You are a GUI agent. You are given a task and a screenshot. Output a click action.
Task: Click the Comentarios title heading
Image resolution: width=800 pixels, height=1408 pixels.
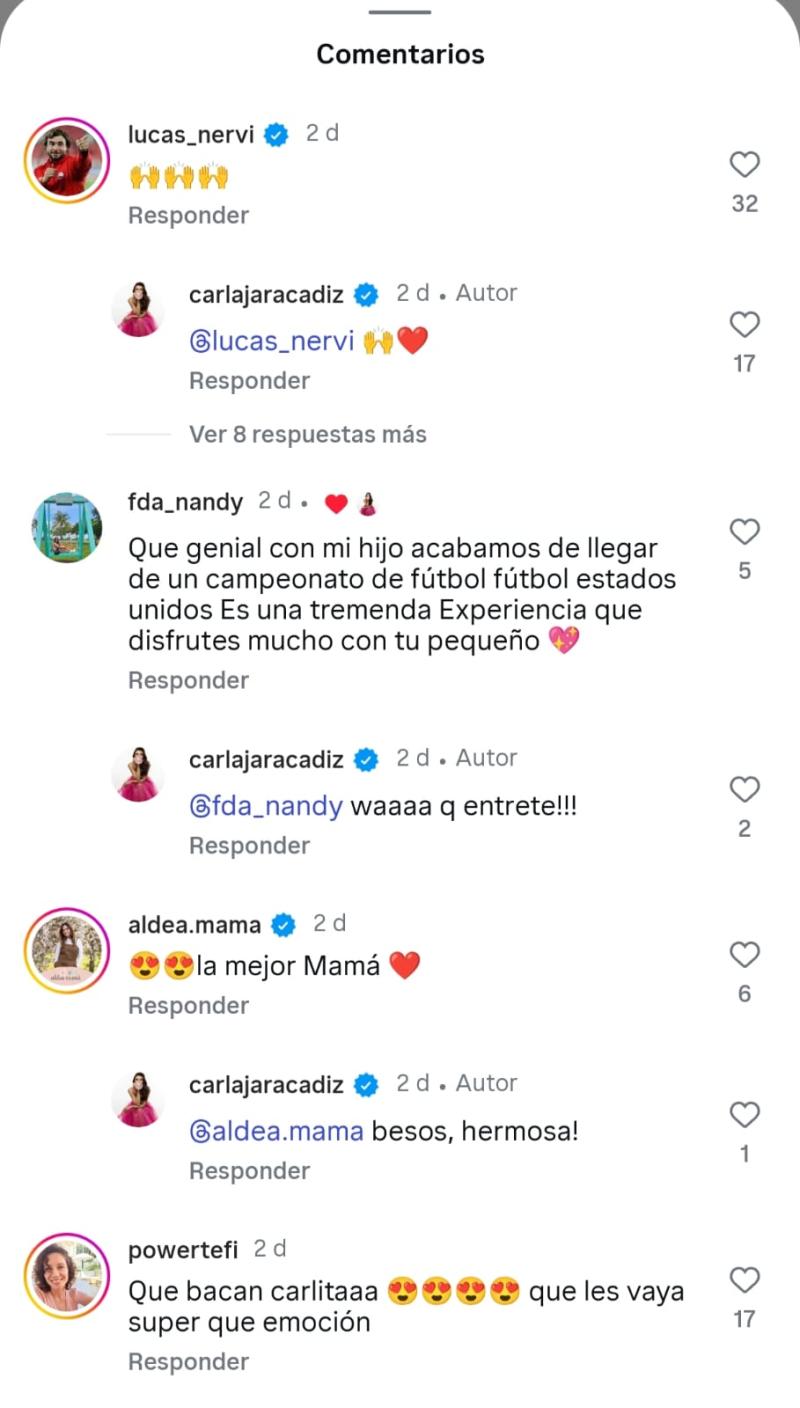point(400,53)
